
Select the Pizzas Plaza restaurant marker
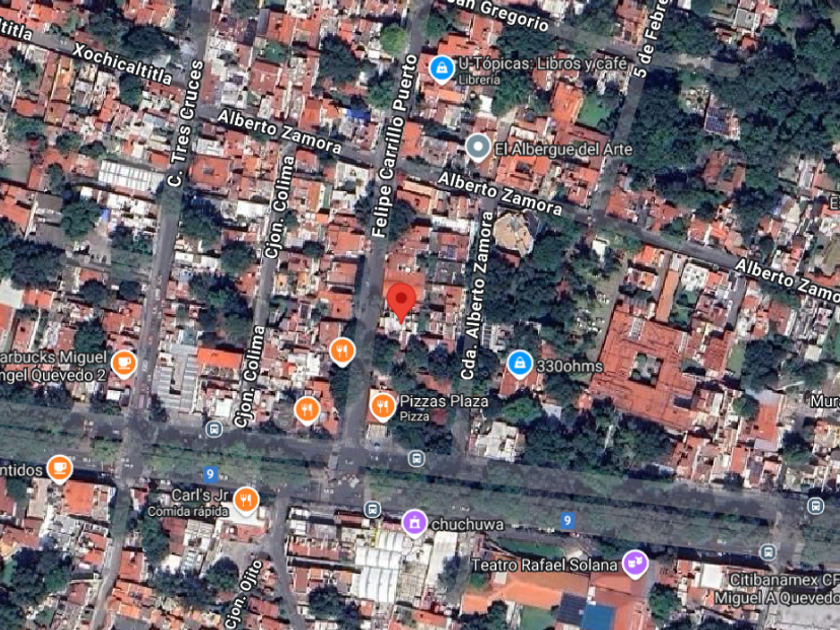(x=382, y=405)
